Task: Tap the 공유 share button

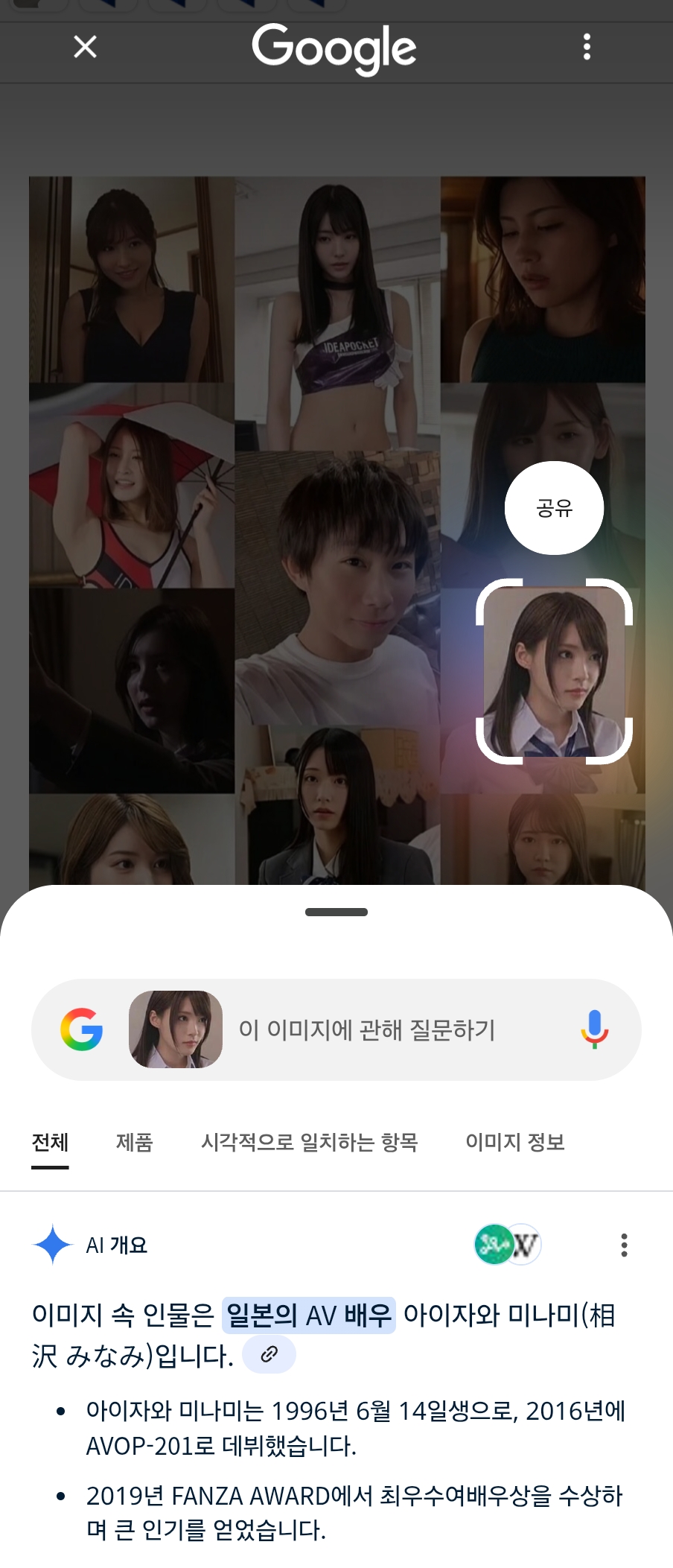Action: click(x=554, y=508)
